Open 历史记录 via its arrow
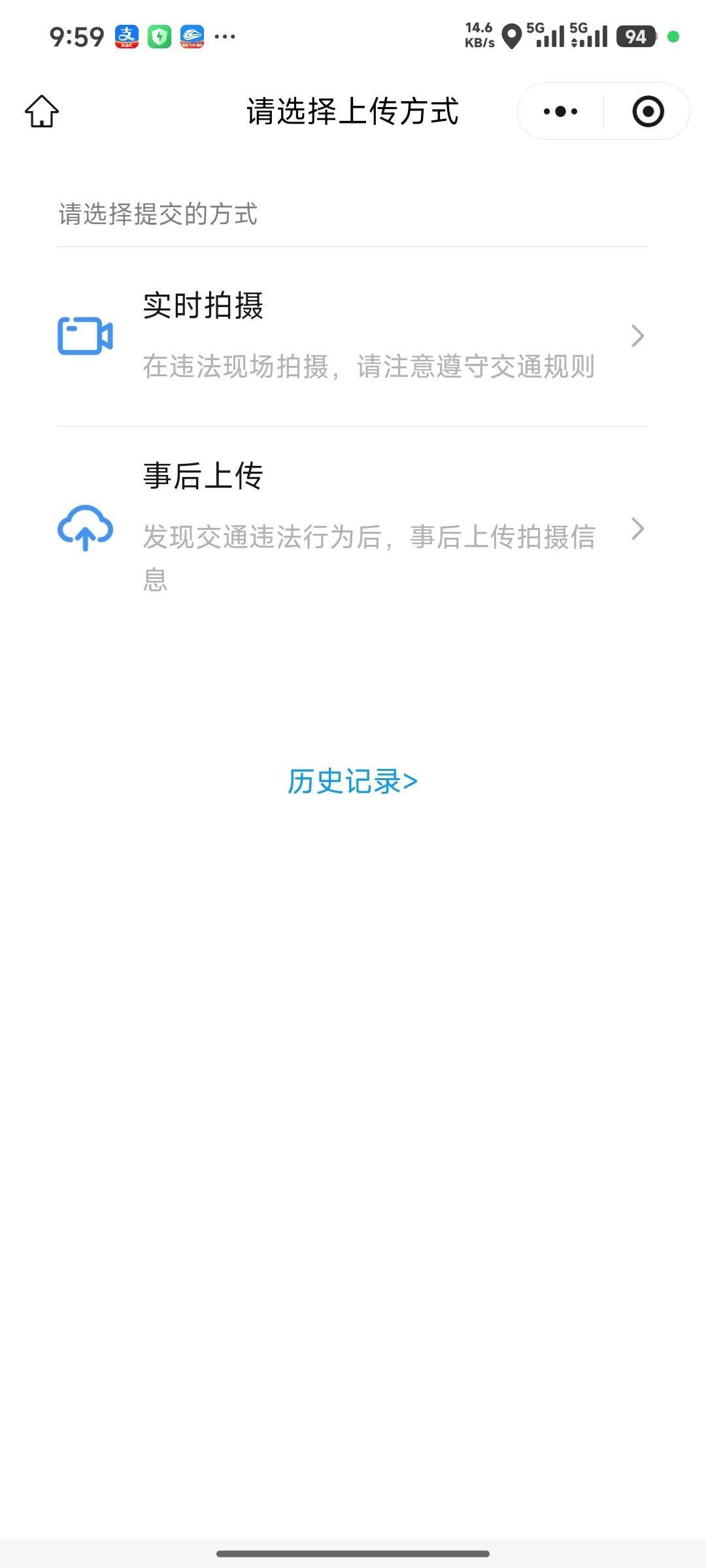The width and height of the screenshot is (706, 1568). click(409, 781)
